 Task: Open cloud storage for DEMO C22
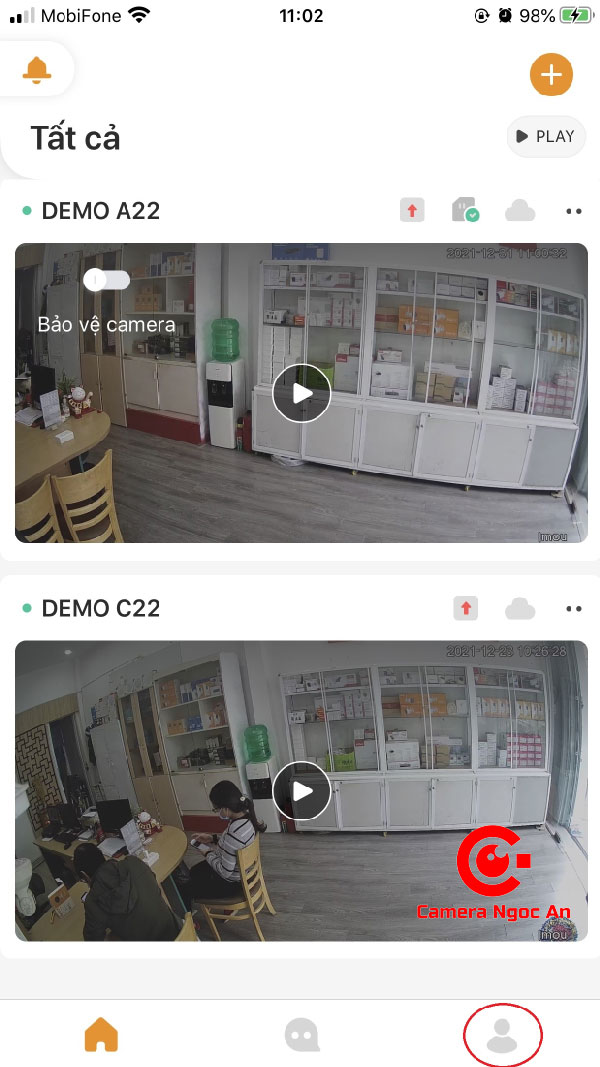pyautogui.click(x=520, y=608)
